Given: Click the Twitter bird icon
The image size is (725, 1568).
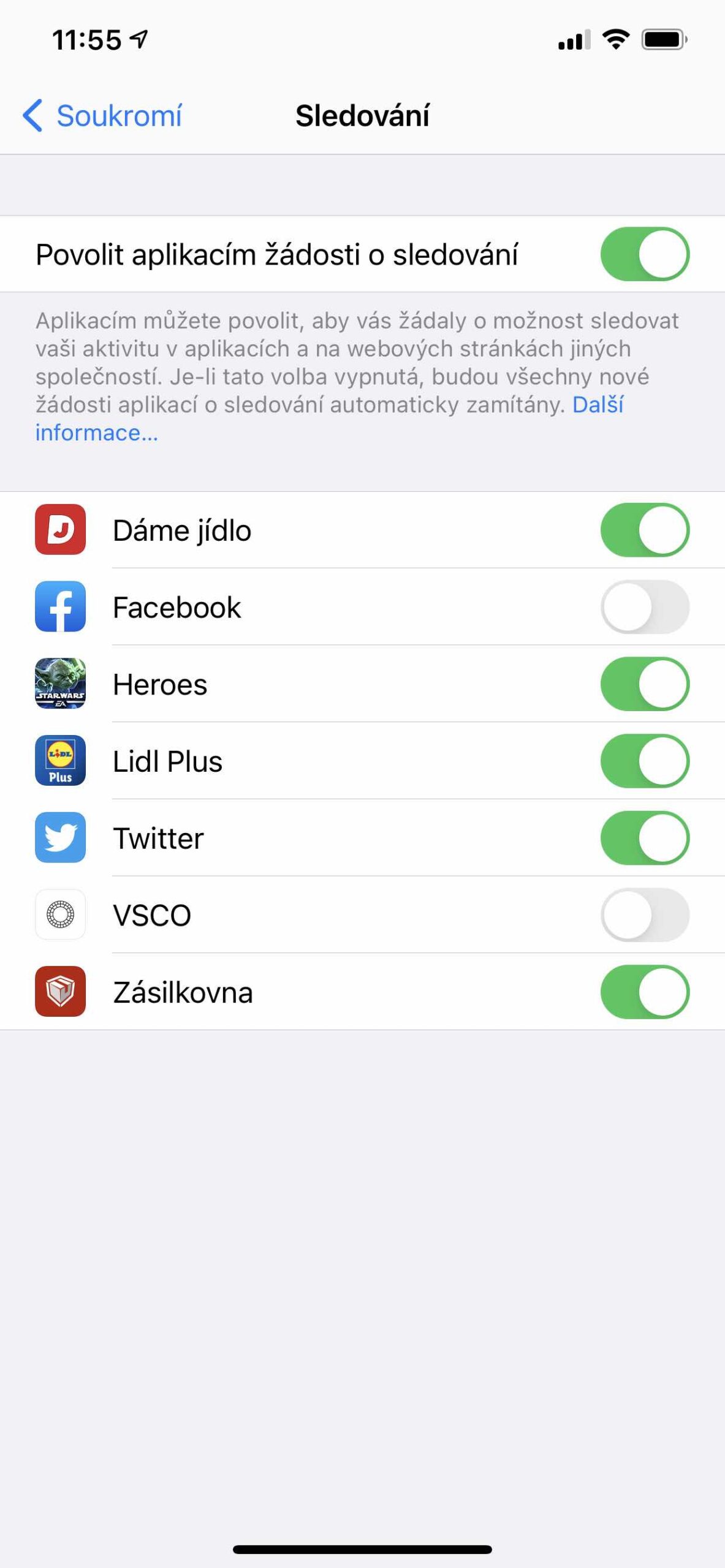Looking at the screenshot, I should click(x=59, y=839).
